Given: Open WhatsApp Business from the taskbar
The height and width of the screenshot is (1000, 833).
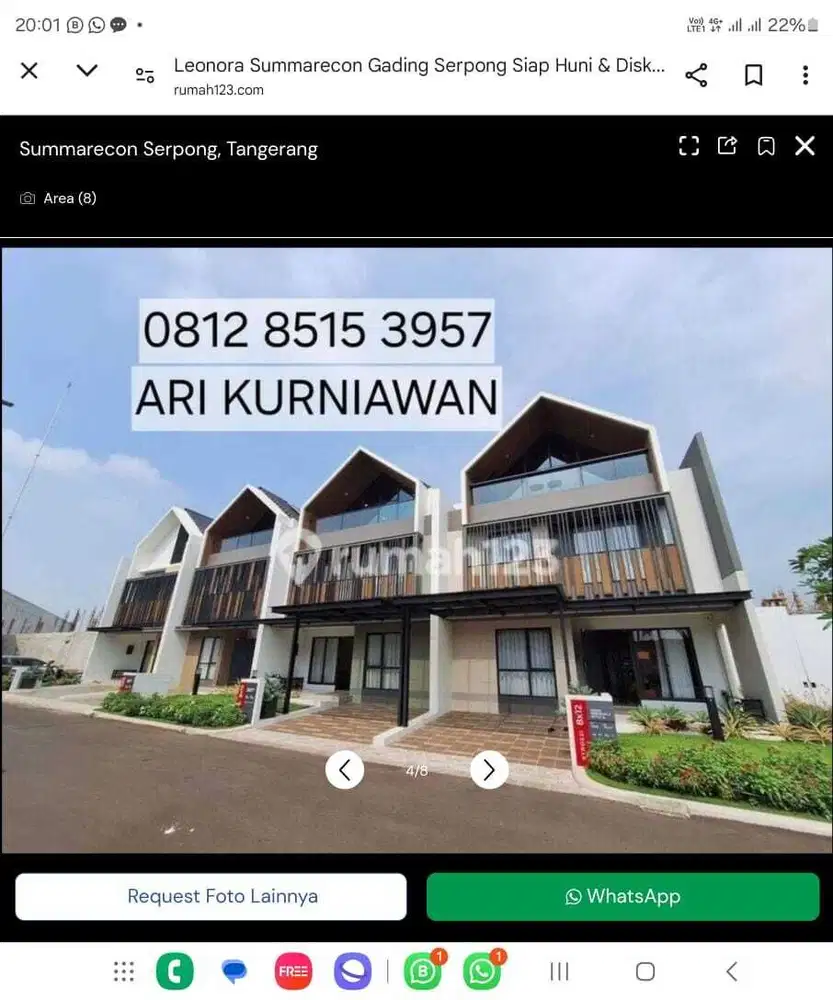Looking at the screenshot, I should (x=422, y=971).
